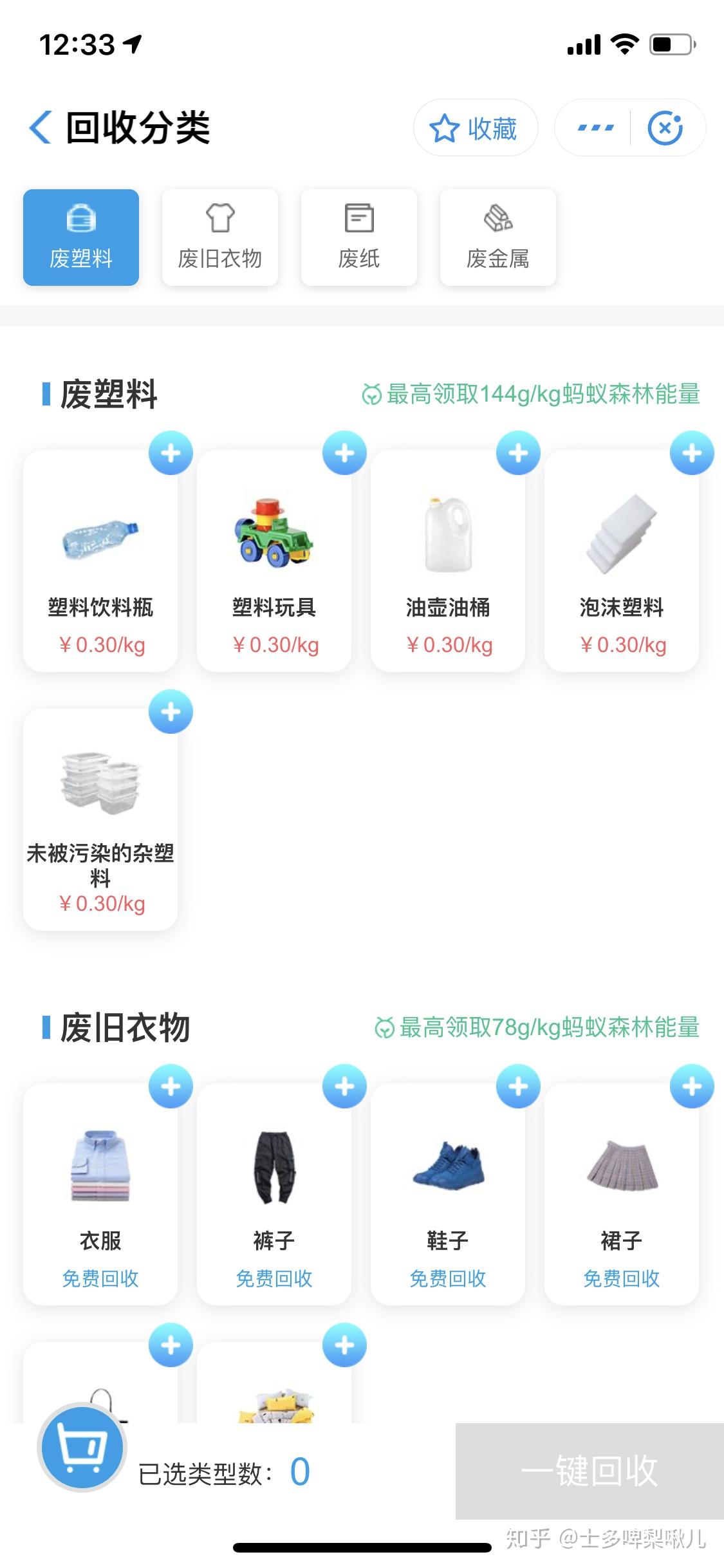Image resolution: width=724 pixels, height=1568 pixels.
Task: Add 塑料玩具 with its plus icon
Action: point(344,453)
